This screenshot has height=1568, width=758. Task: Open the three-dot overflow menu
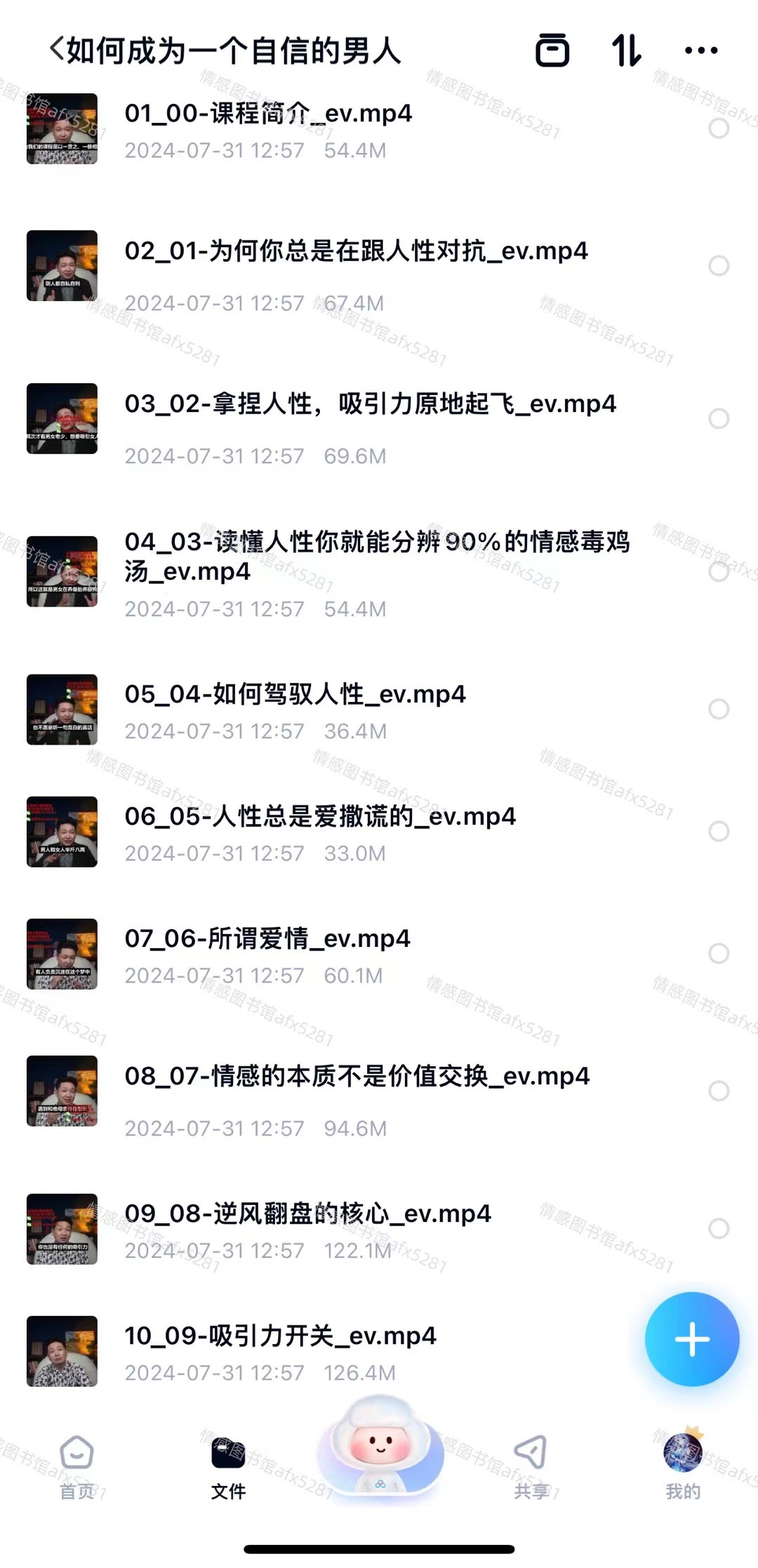(700, 50)
